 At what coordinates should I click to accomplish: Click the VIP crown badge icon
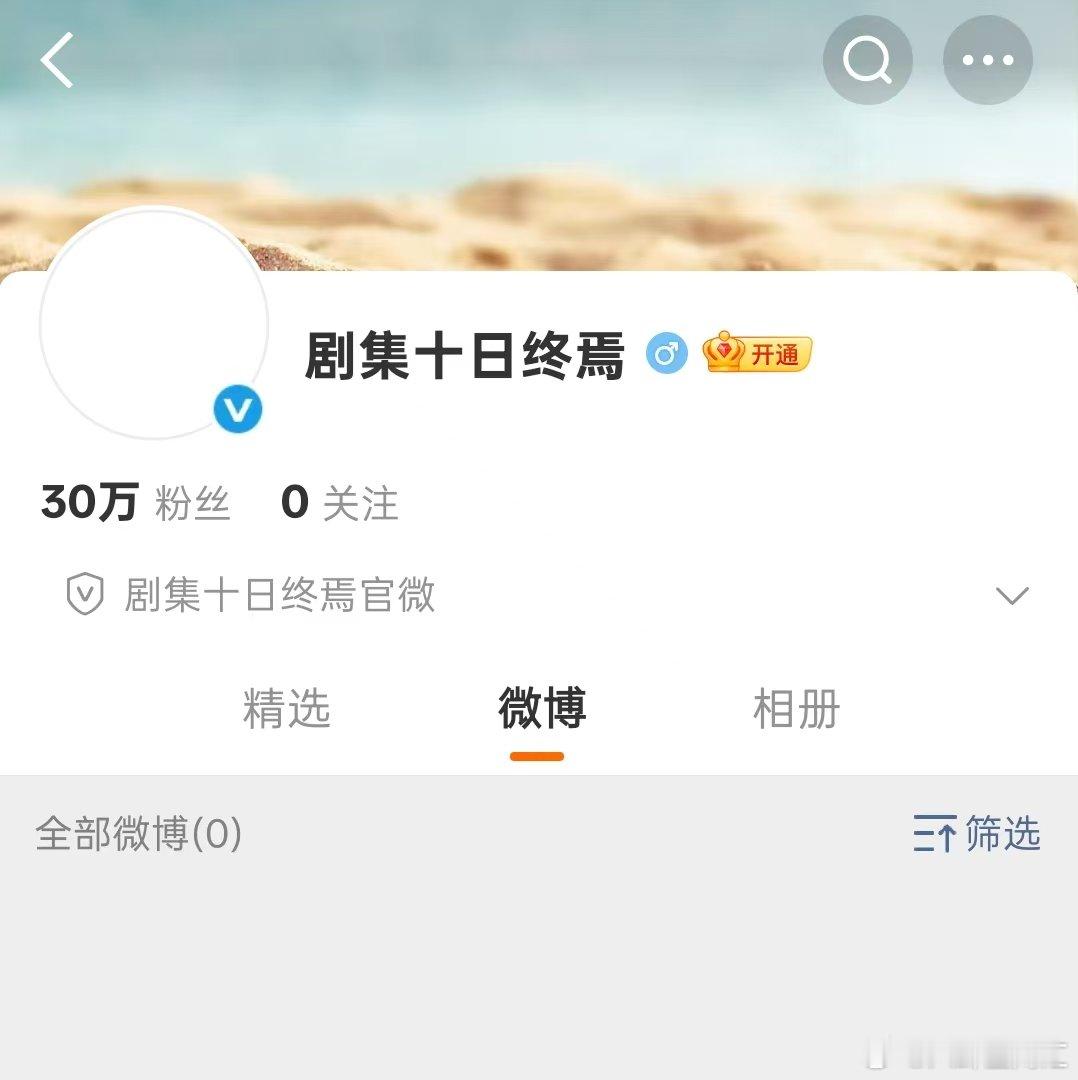click(x=724, y=352)
